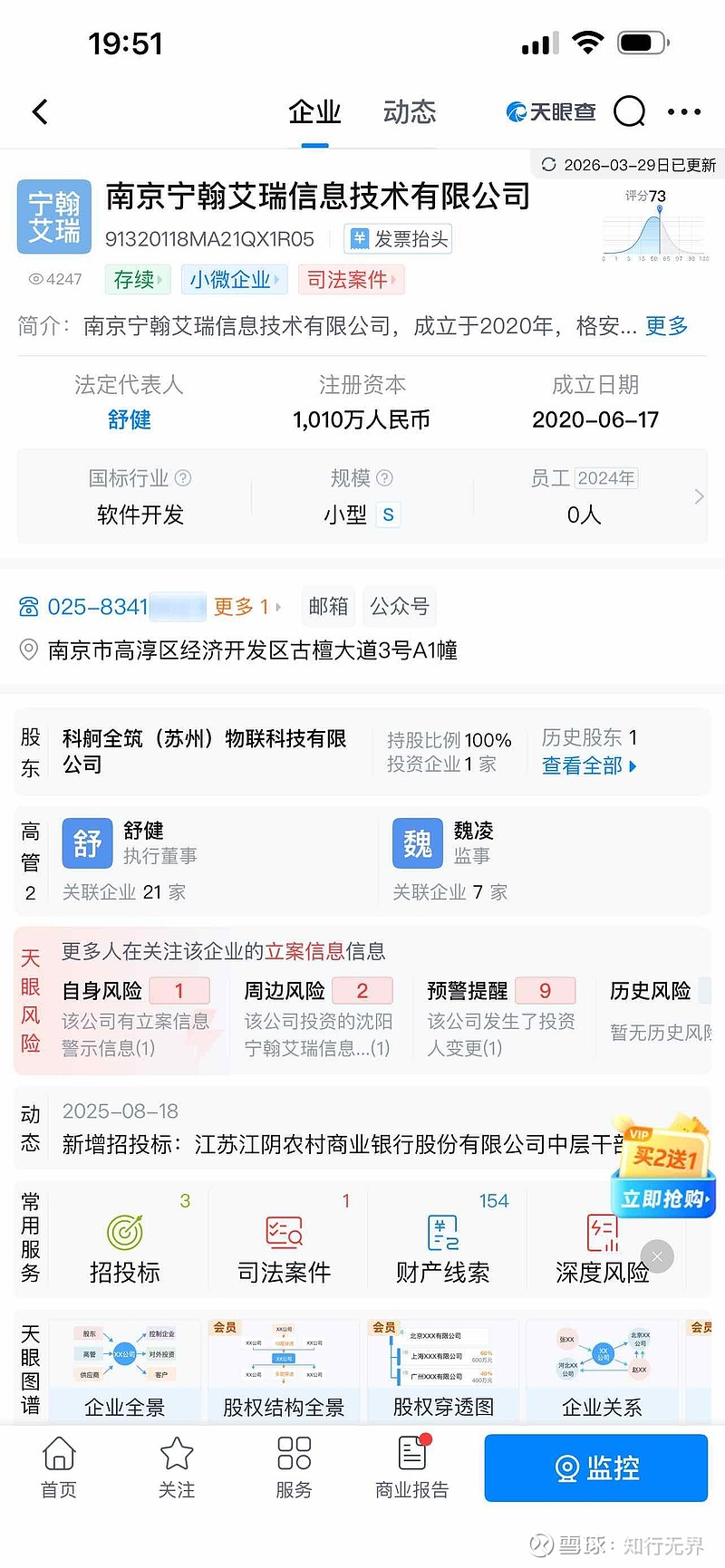This screenshot has height=1568, width=725.
Task: Open the search magnifier icon
Action: (x=629, y=111)
